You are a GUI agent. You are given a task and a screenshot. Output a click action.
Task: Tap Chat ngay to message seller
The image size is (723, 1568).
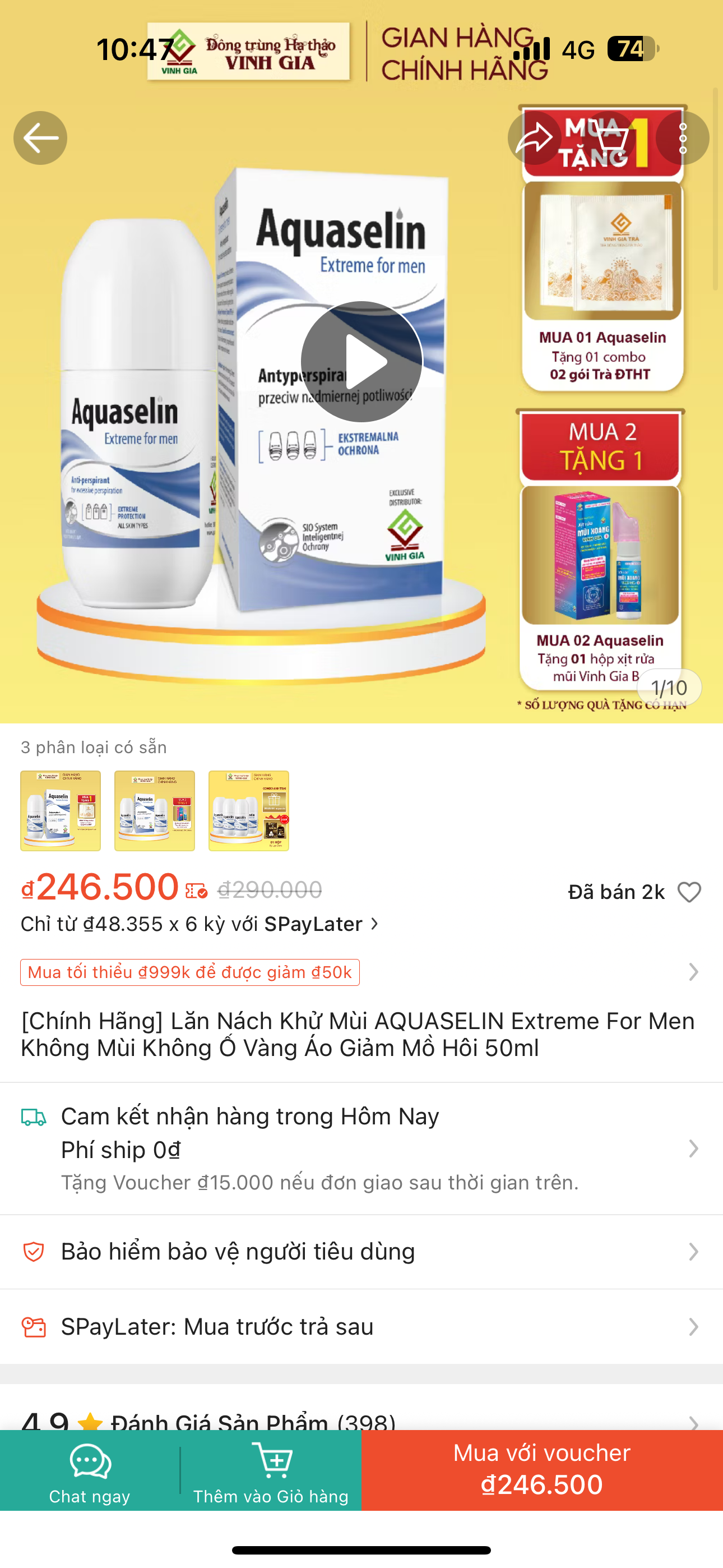point(90,1470)
